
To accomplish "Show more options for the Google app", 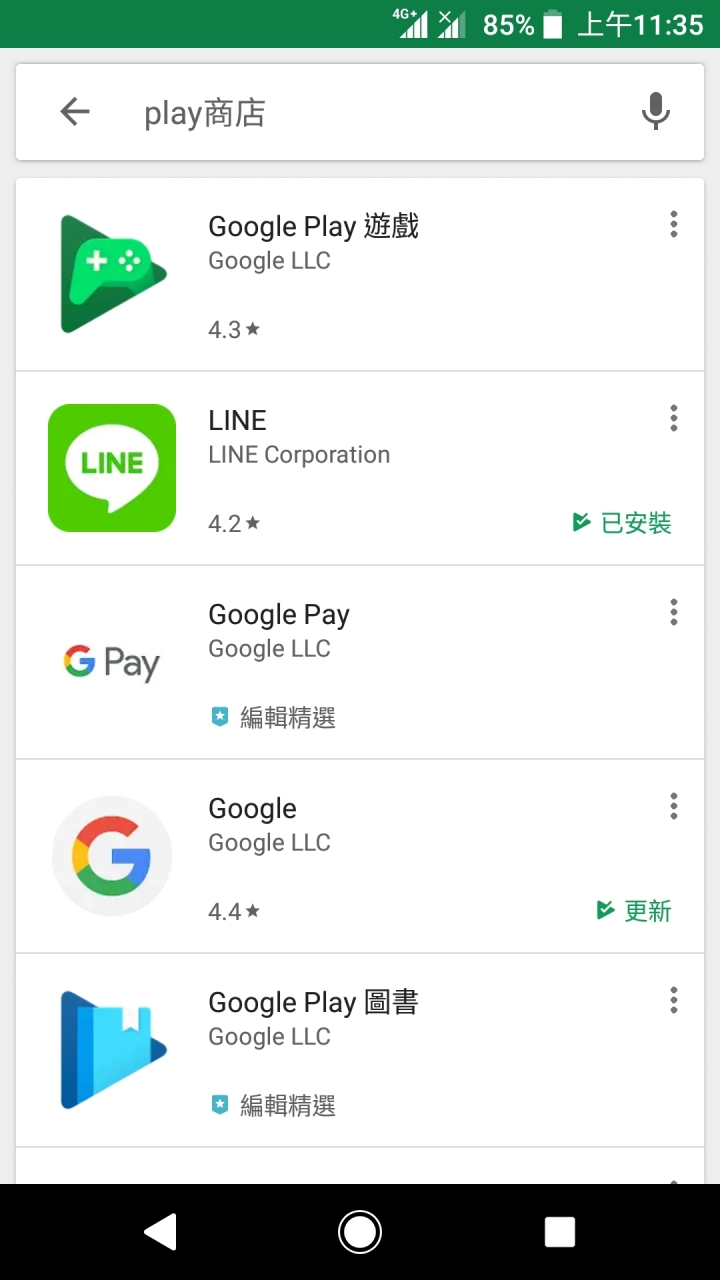I will pyautogui.click(x=674, y=806).
